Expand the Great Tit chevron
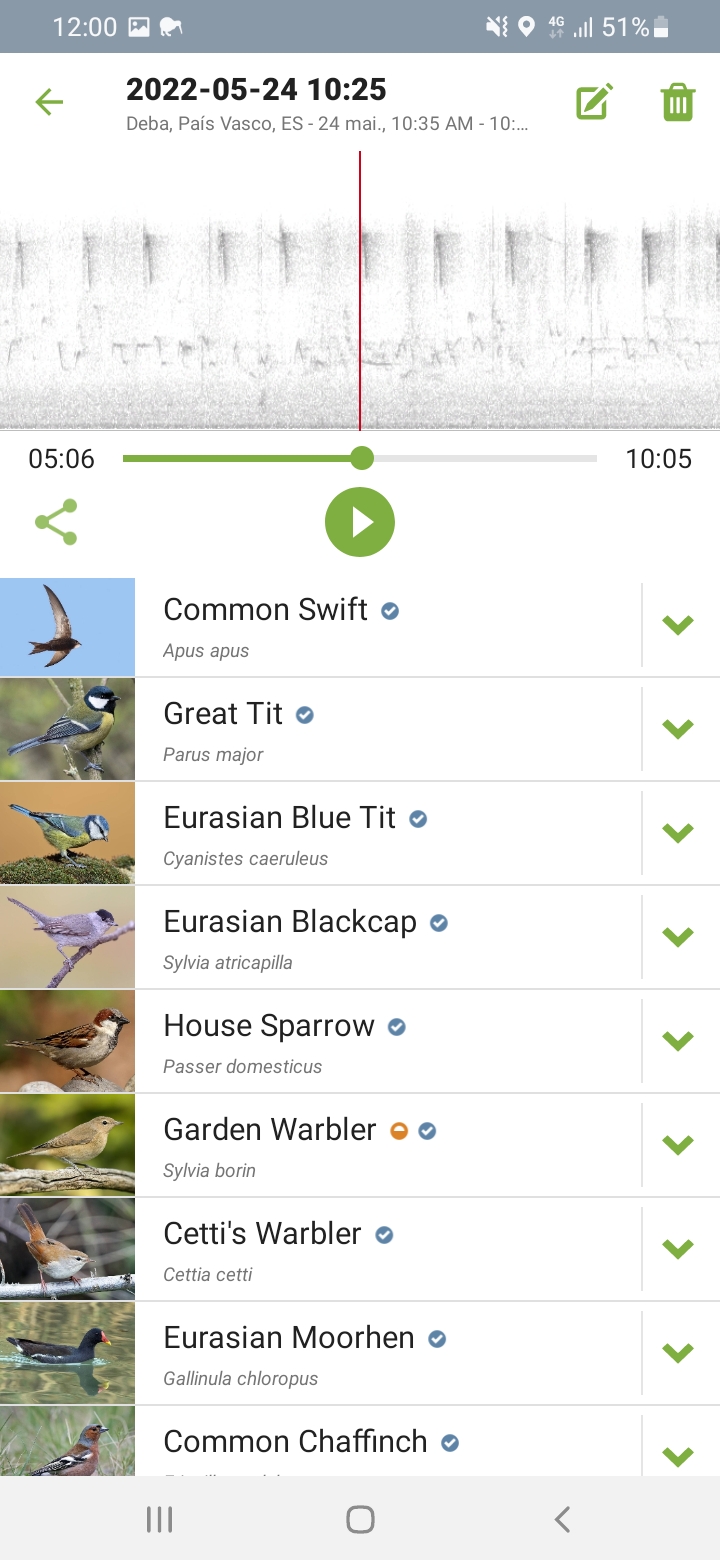The width and height of the screenshot is (720, 1560). (x=678, y=729)
